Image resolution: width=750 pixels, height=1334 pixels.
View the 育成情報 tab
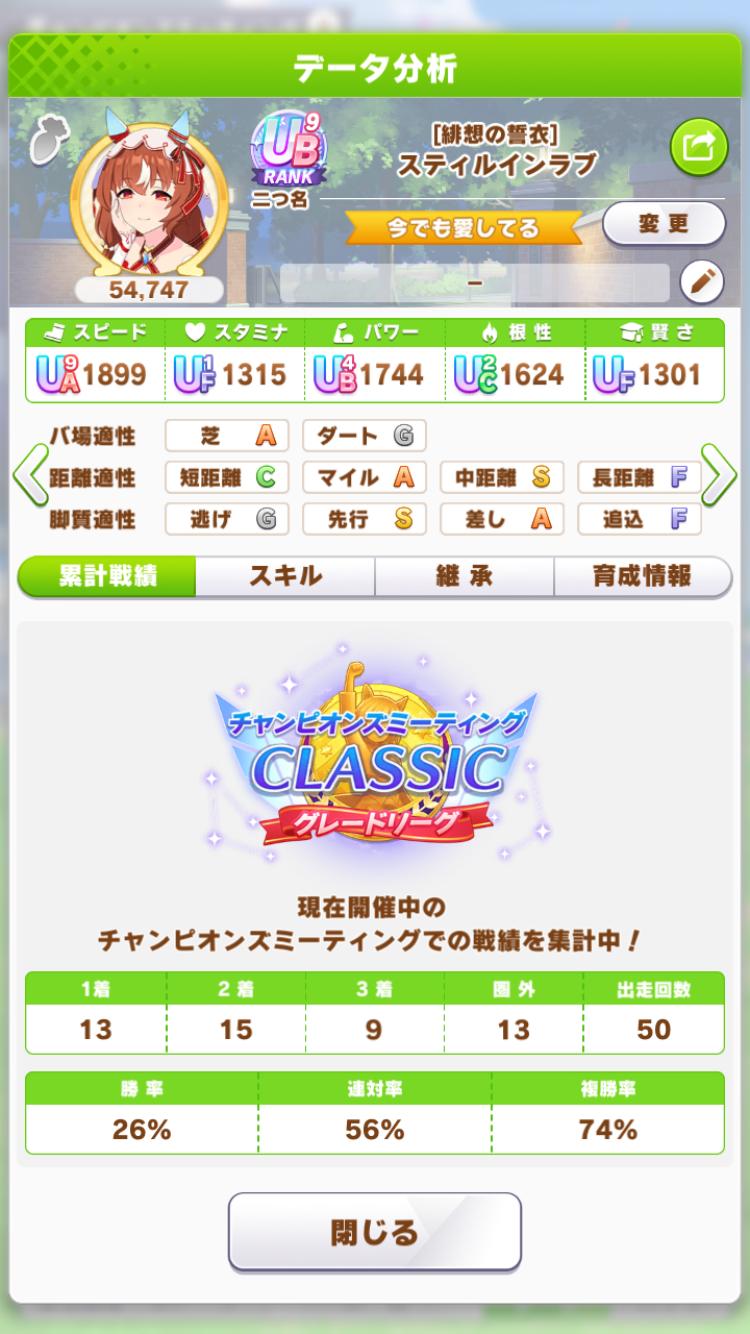(642, 577)
